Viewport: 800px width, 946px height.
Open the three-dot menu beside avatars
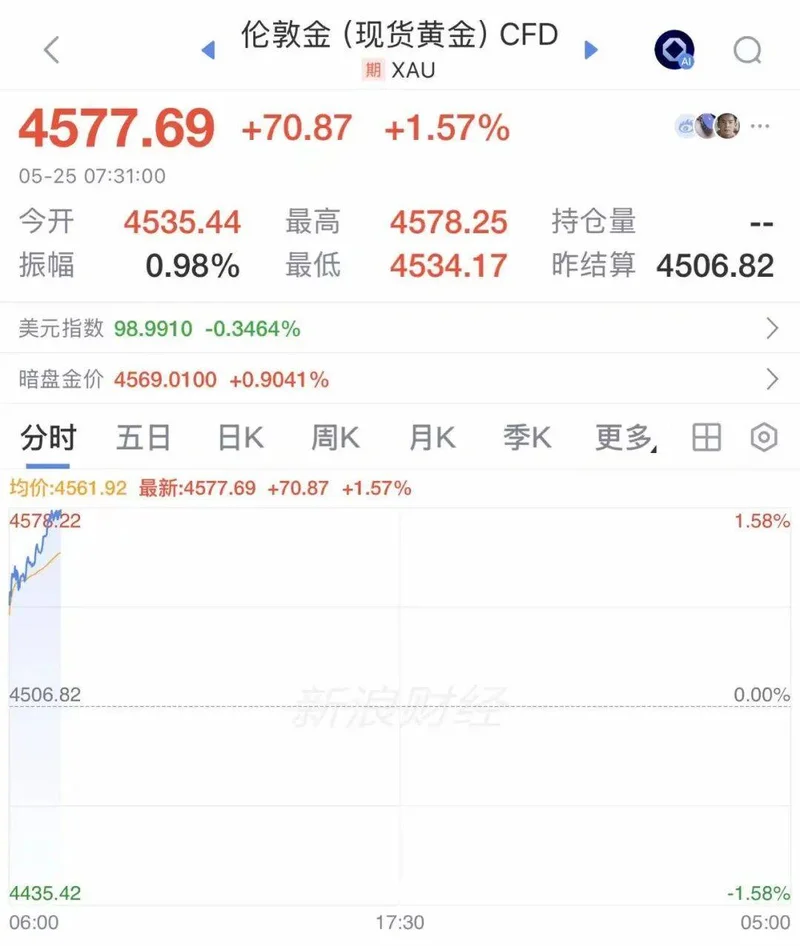pos(760,126)
